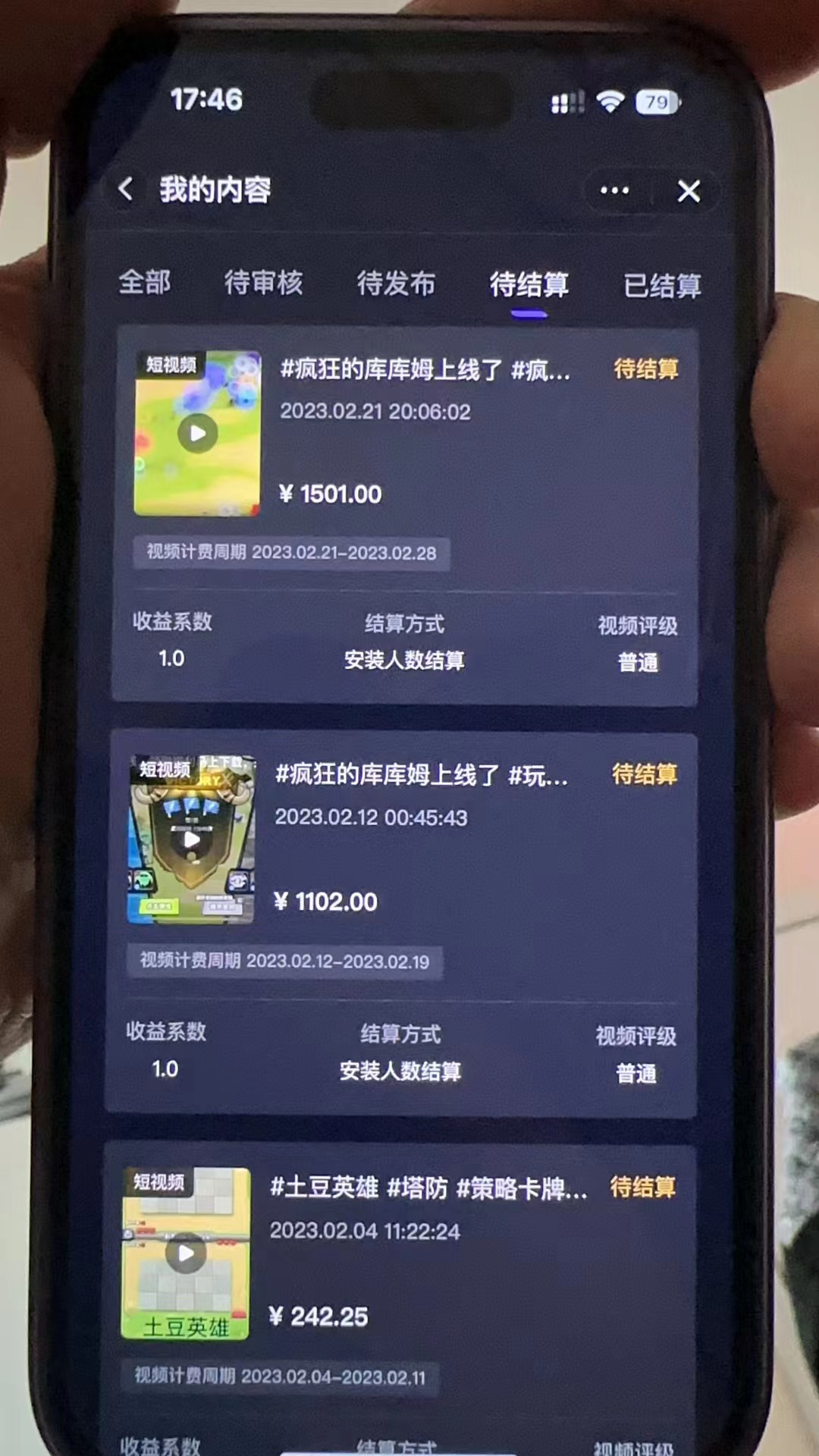Select the 待发布 tab

pyautogui.click(x=396, y=284)
